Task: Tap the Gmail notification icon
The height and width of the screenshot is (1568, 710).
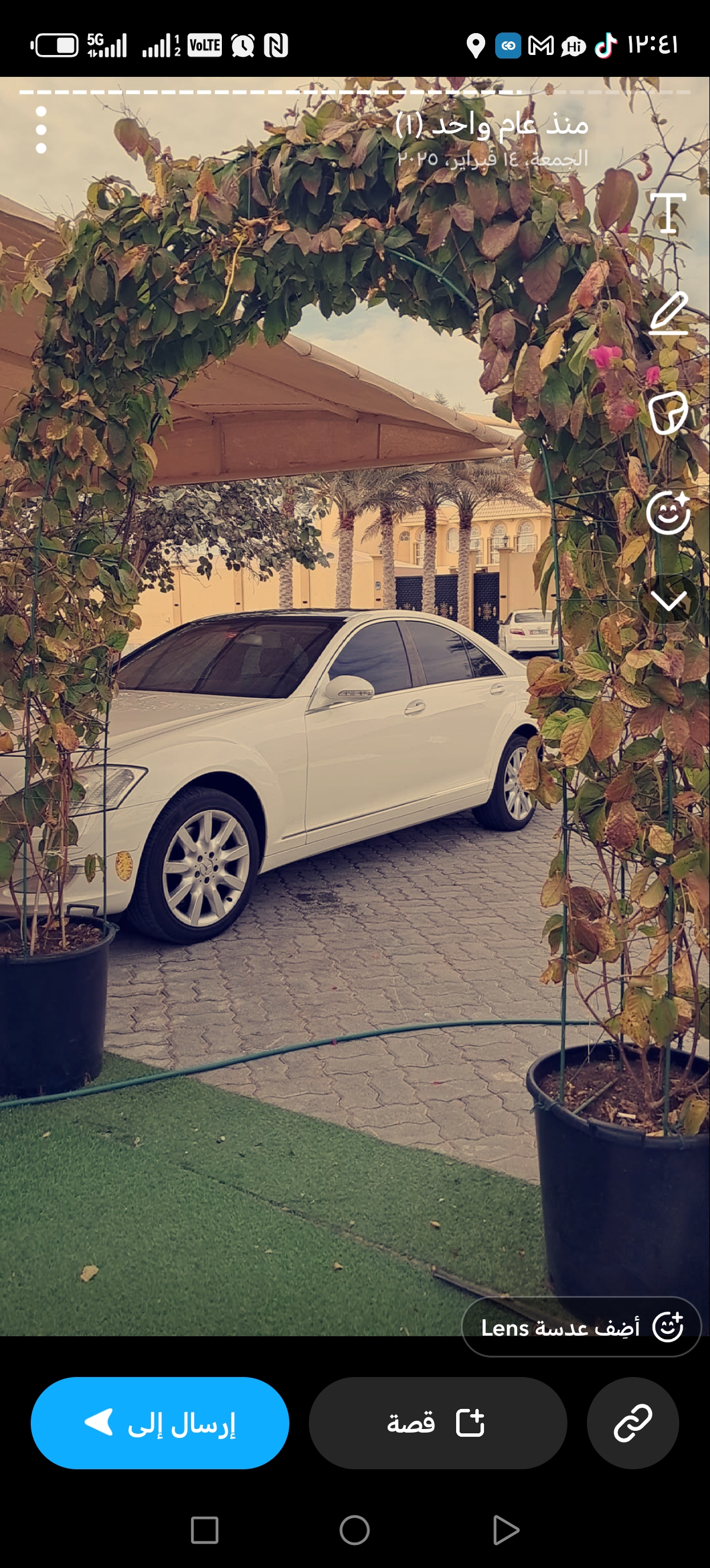Action: pyautogui.click(x=541, y=44)
